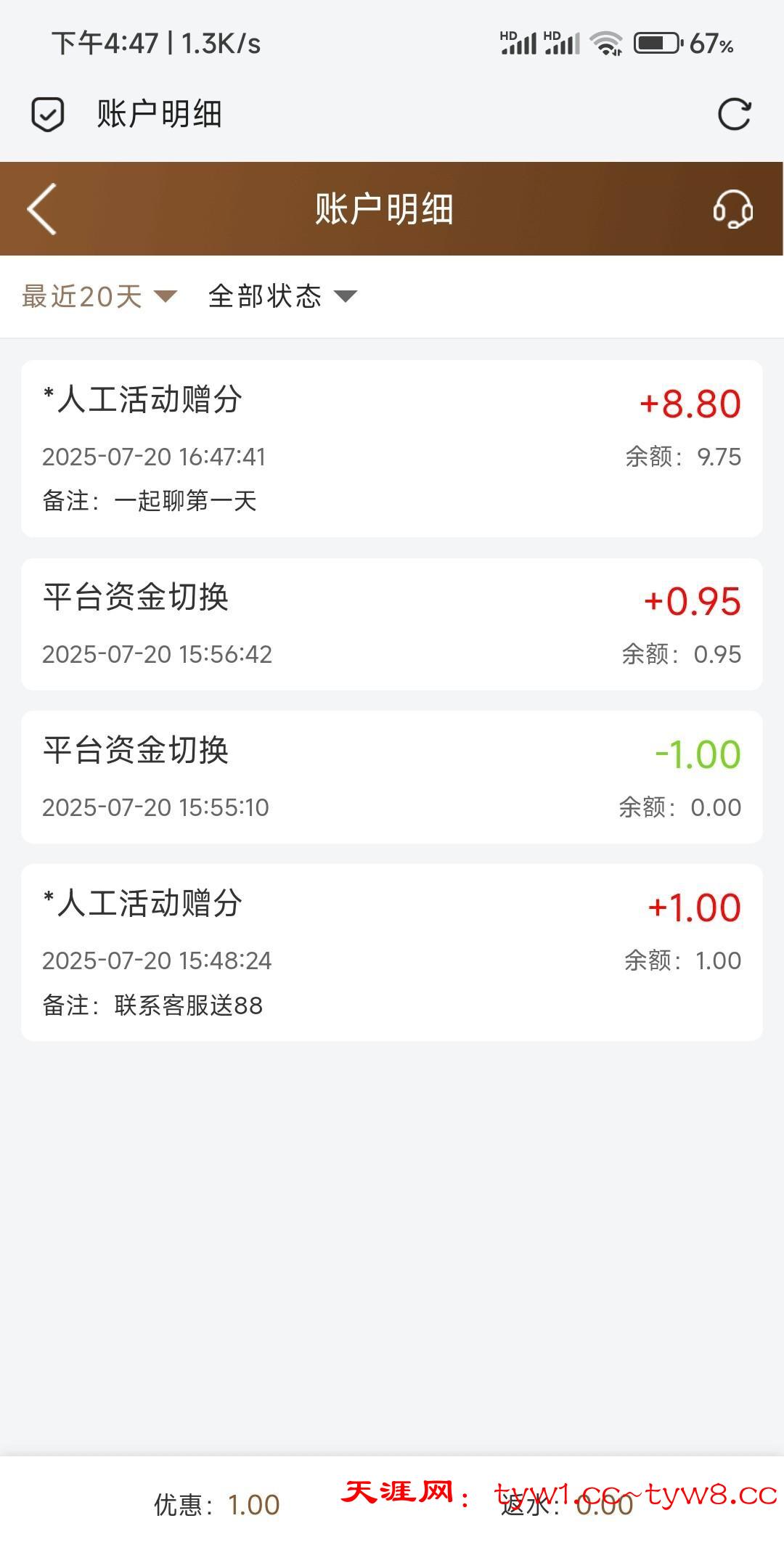Go back using the header arrow

coord(42,209)
